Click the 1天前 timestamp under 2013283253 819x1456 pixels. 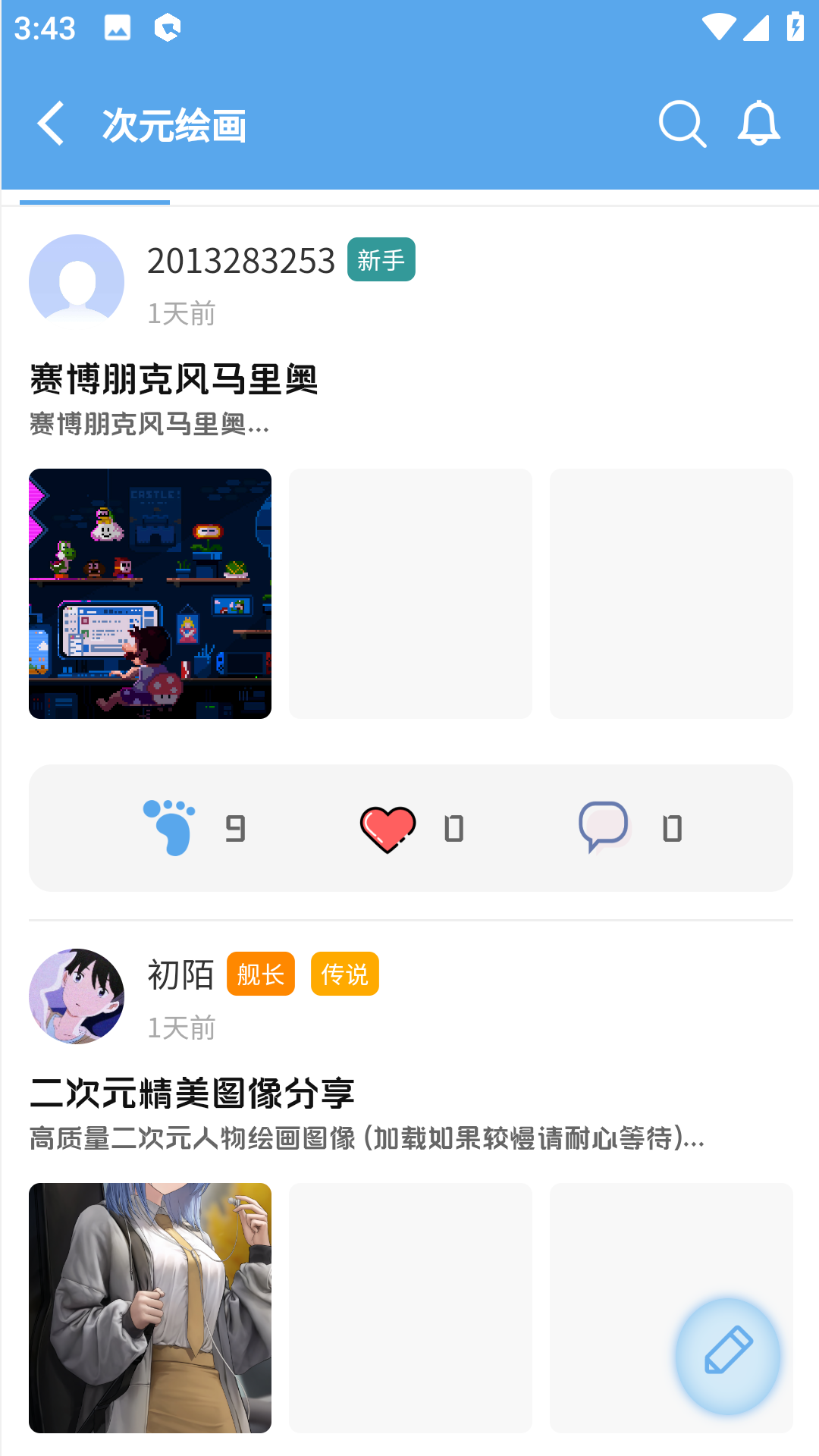[181, 312]
